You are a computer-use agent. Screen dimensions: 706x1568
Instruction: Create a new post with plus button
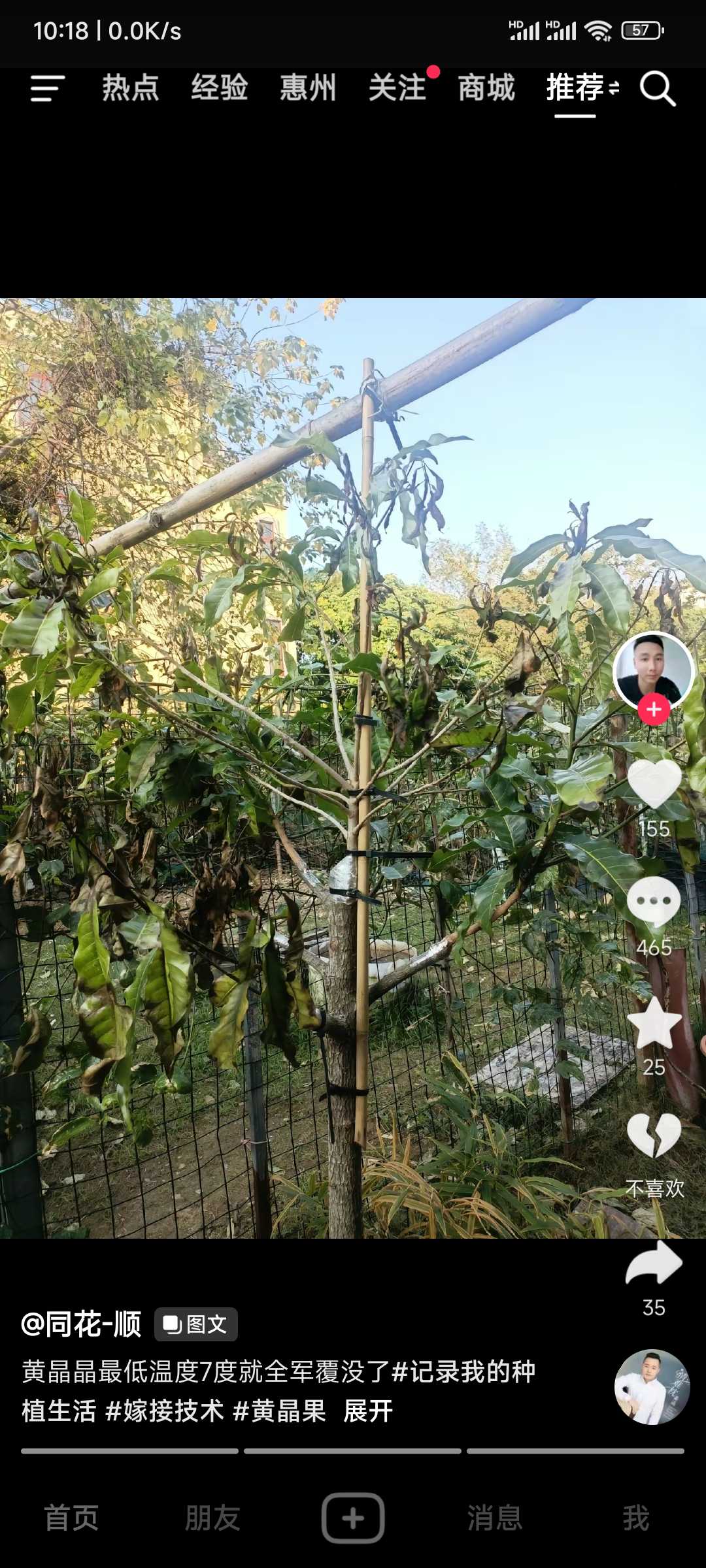(x=353, y=1518)
